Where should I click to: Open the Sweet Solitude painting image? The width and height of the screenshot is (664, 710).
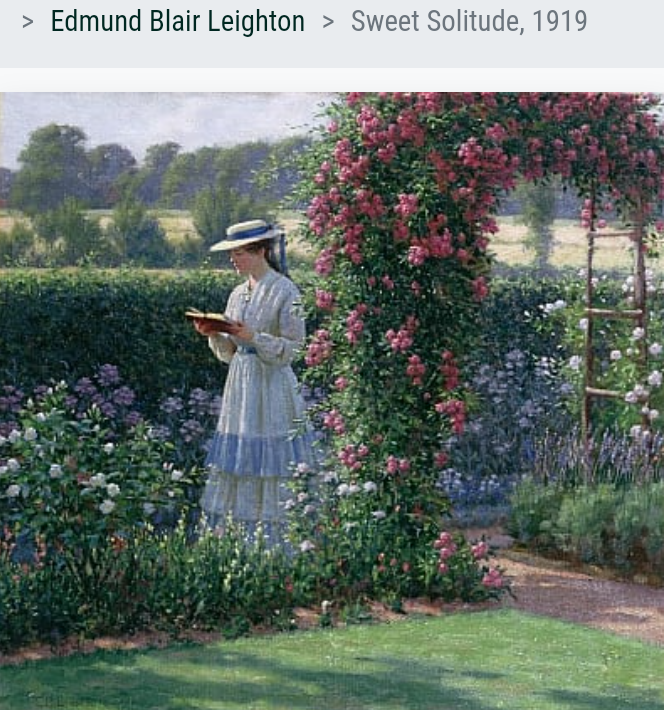pyautogui.click(x=332, y=400)
